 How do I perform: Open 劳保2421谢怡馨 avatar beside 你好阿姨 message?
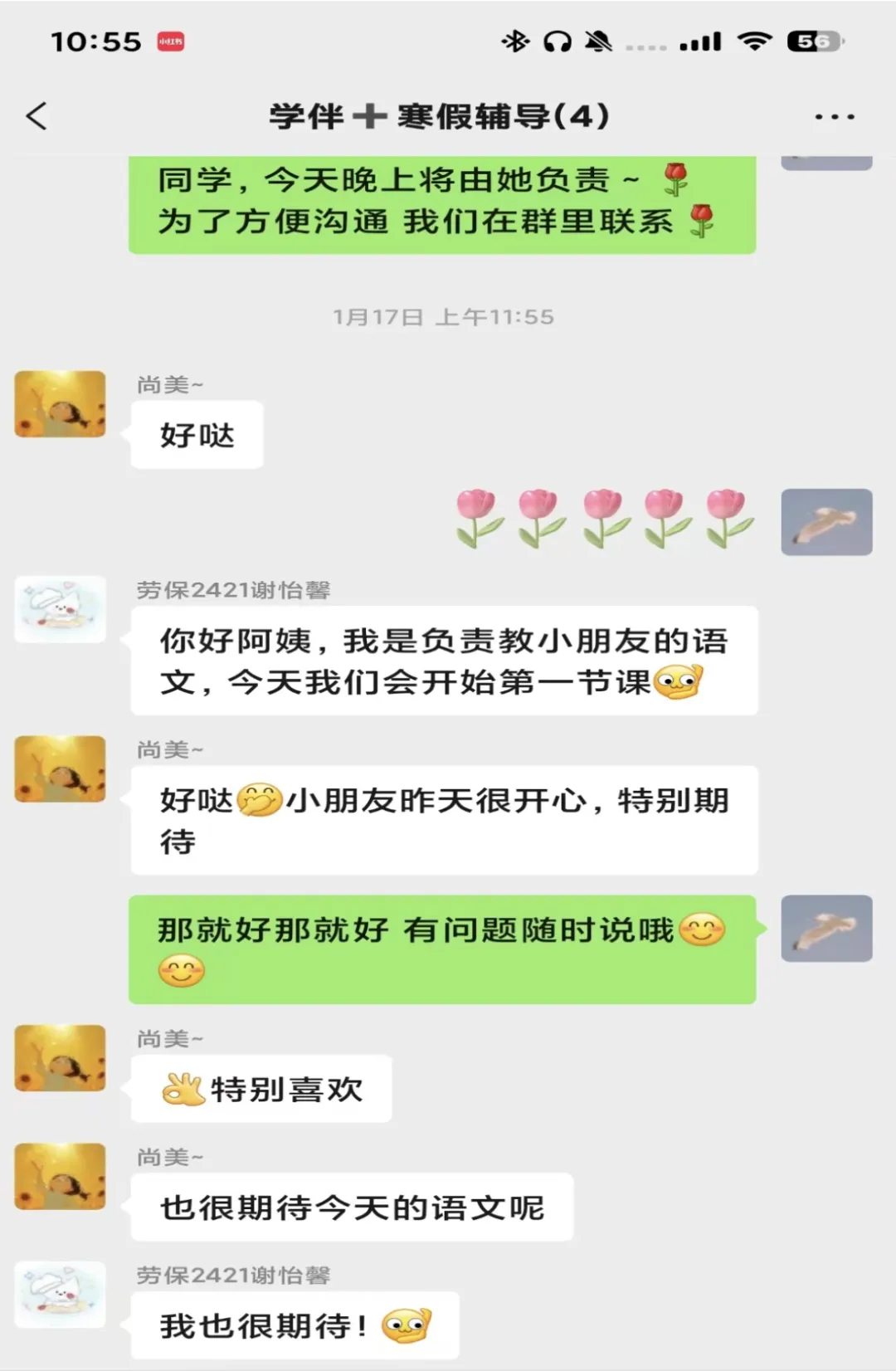tap(60, 609)
